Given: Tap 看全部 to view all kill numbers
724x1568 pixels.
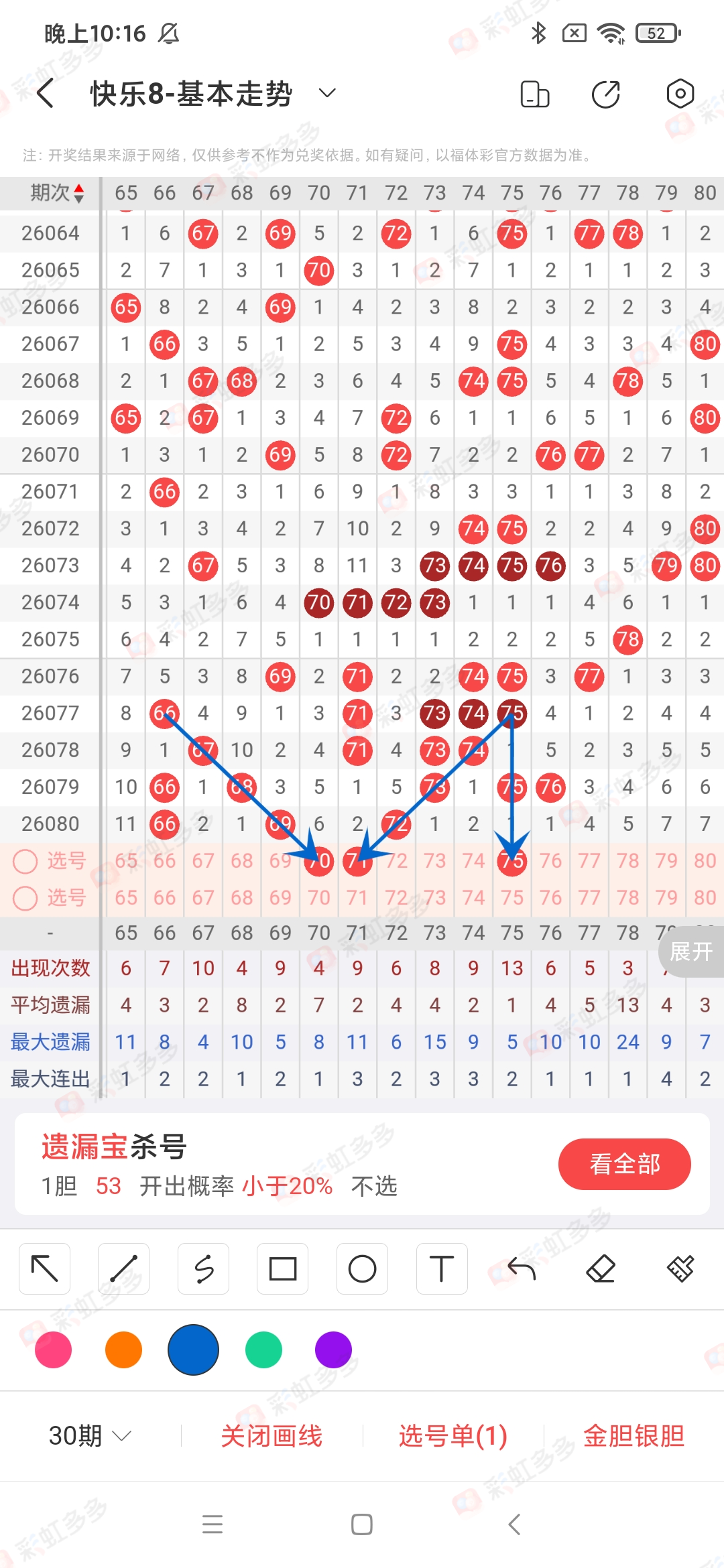Looking at the screenshot, I should tap(625, 1164).
